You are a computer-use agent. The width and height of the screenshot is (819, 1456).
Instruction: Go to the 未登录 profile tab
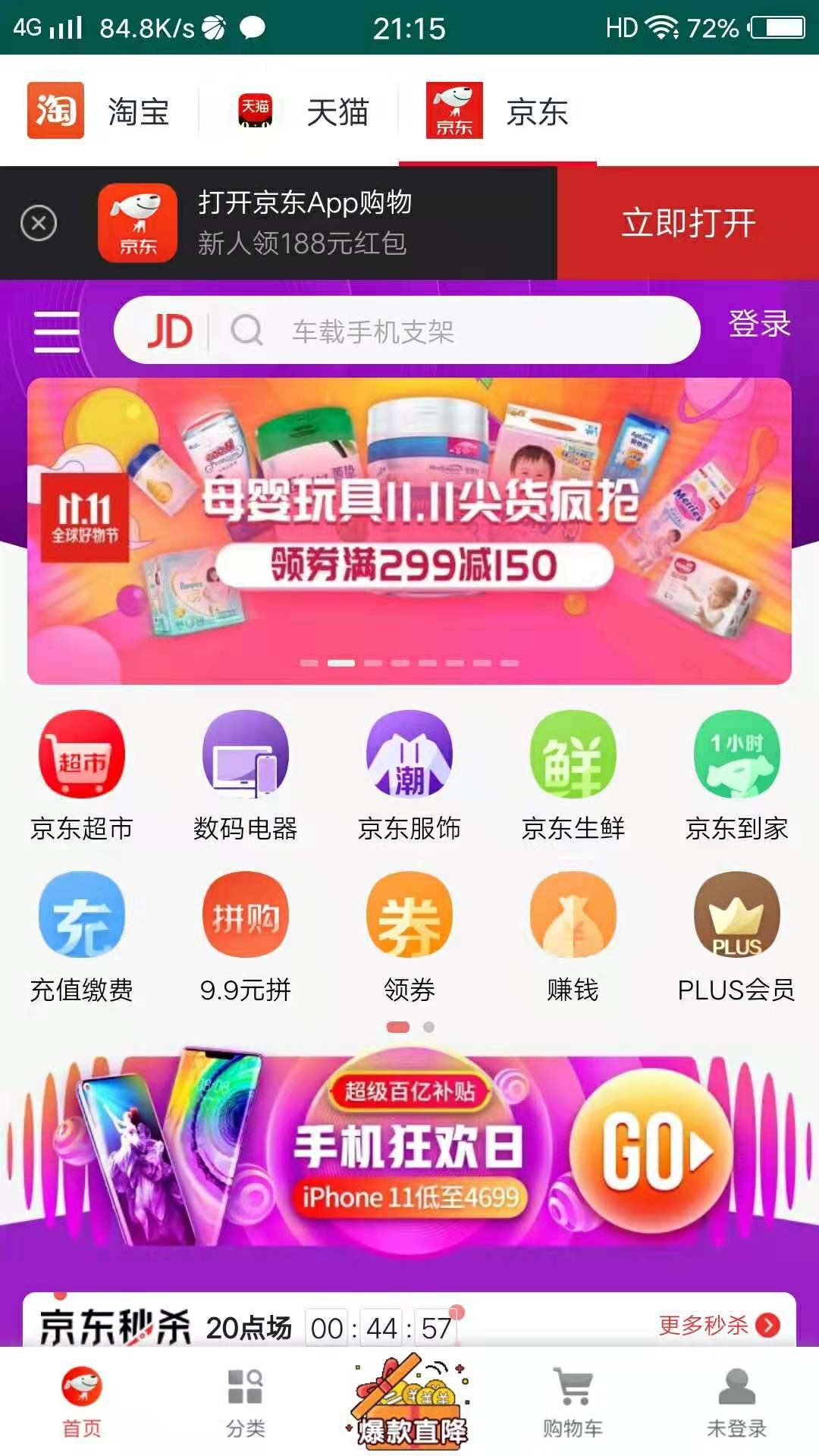tap(737, 1403)
